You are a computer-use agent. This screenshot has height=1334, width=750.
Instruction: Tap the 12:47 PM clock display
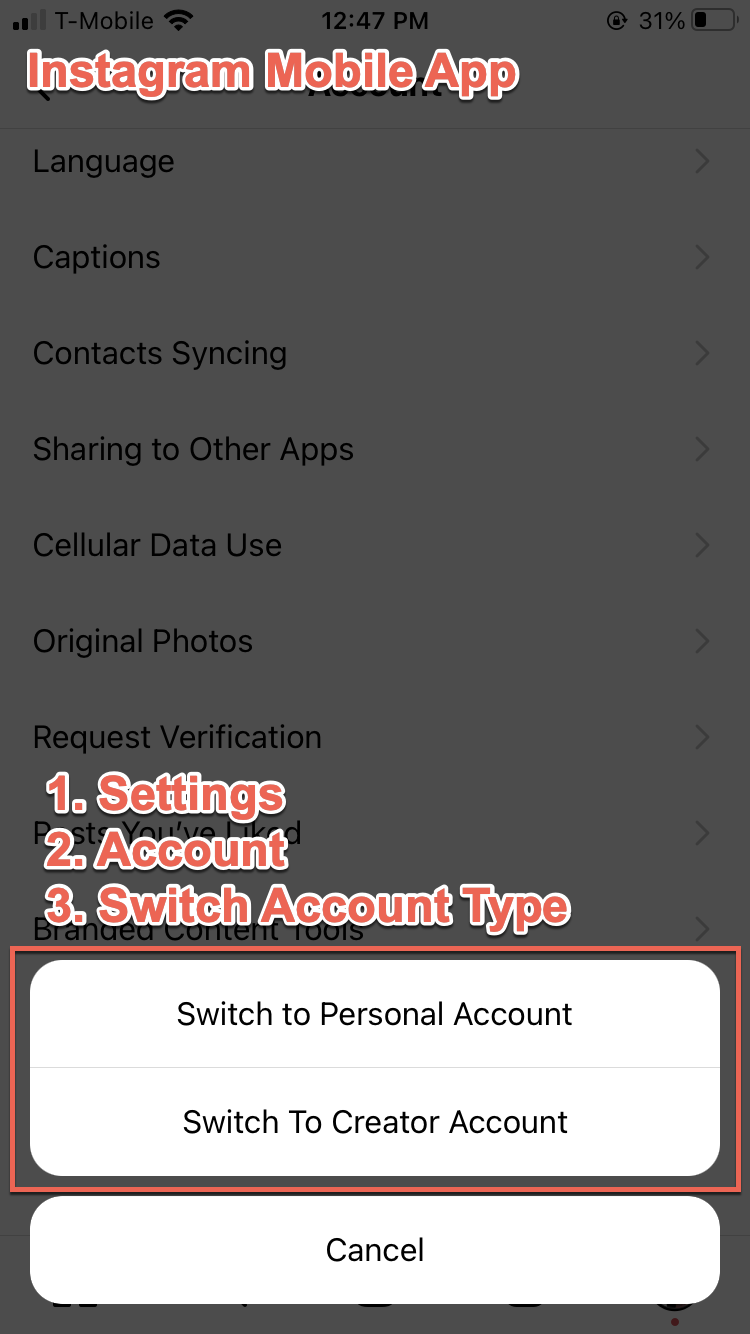tap(374, 18)
